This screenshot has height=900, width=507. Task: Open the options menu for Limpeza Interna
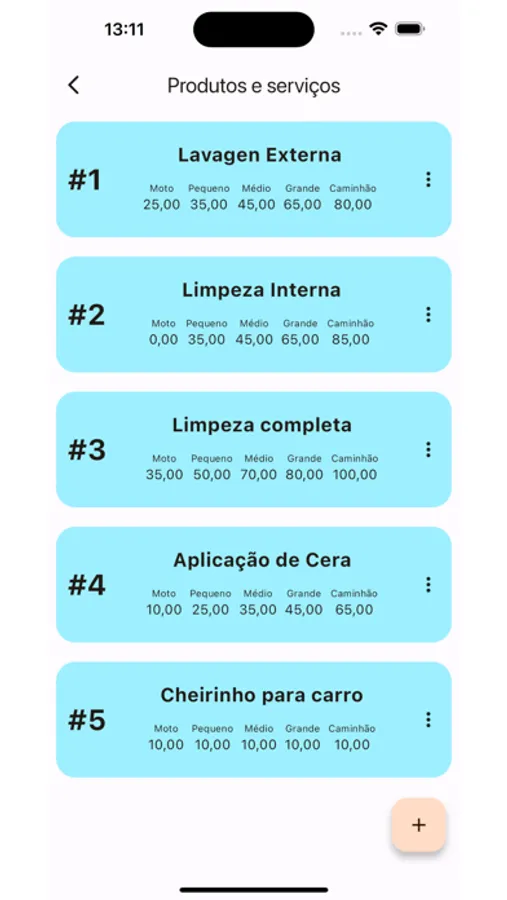(428, 315)
